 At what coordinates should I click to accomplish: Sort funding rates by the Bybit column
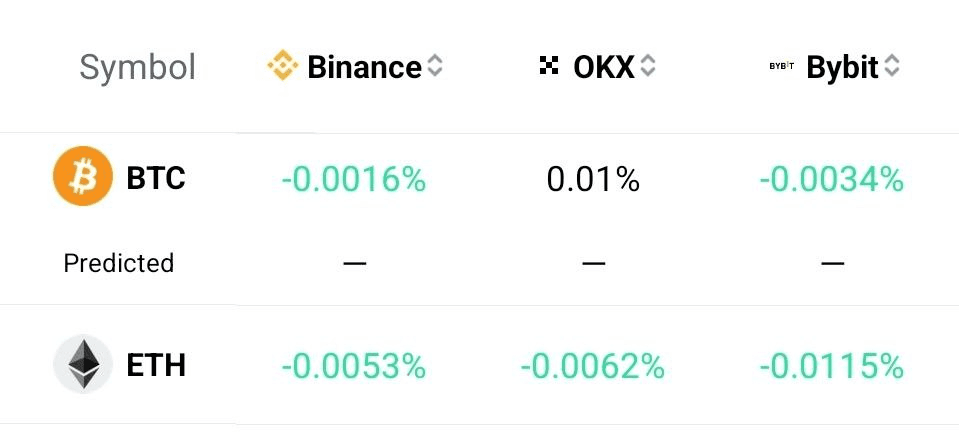click(892, 67)
